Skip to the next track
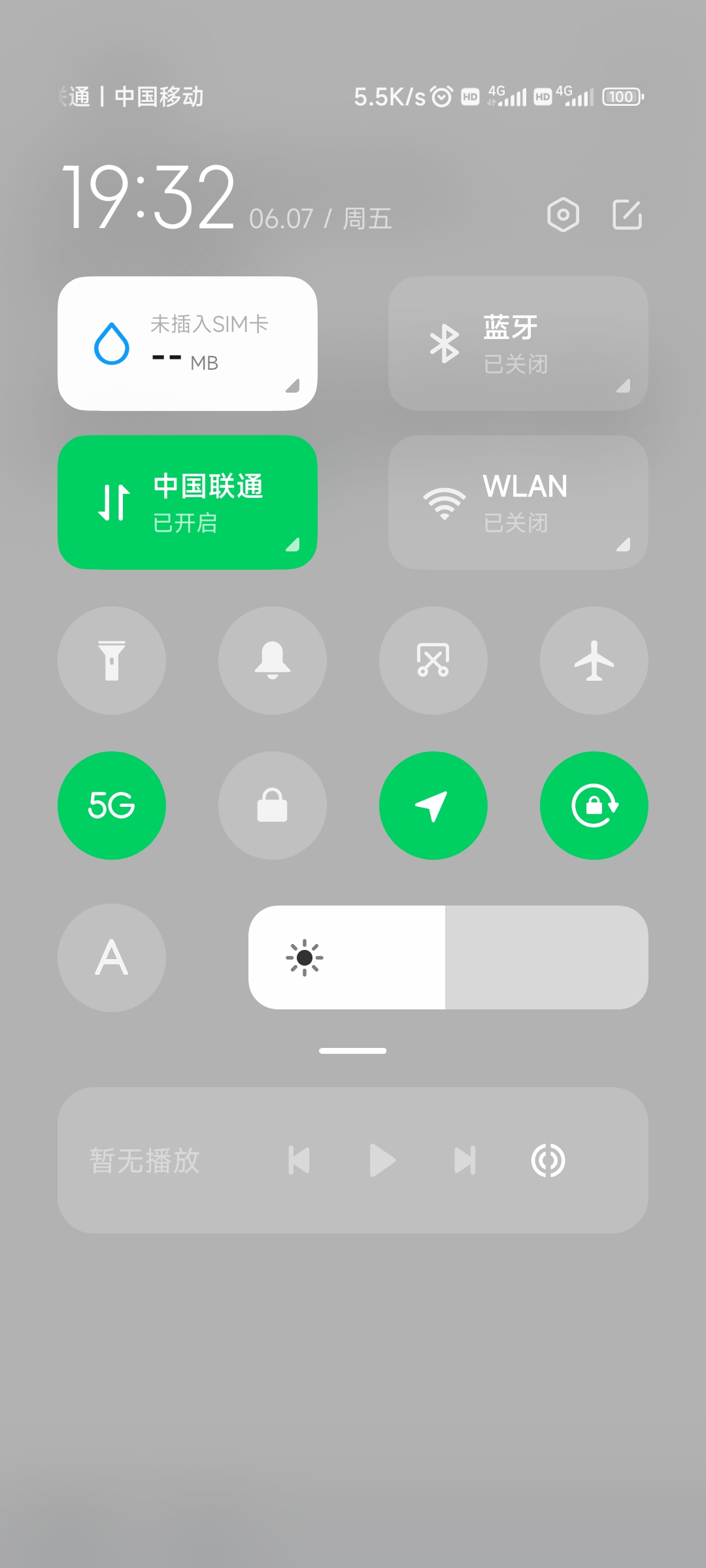The width and height of the screenshot is (706, 1568). pyautogui.click(x=465, y=1160)
